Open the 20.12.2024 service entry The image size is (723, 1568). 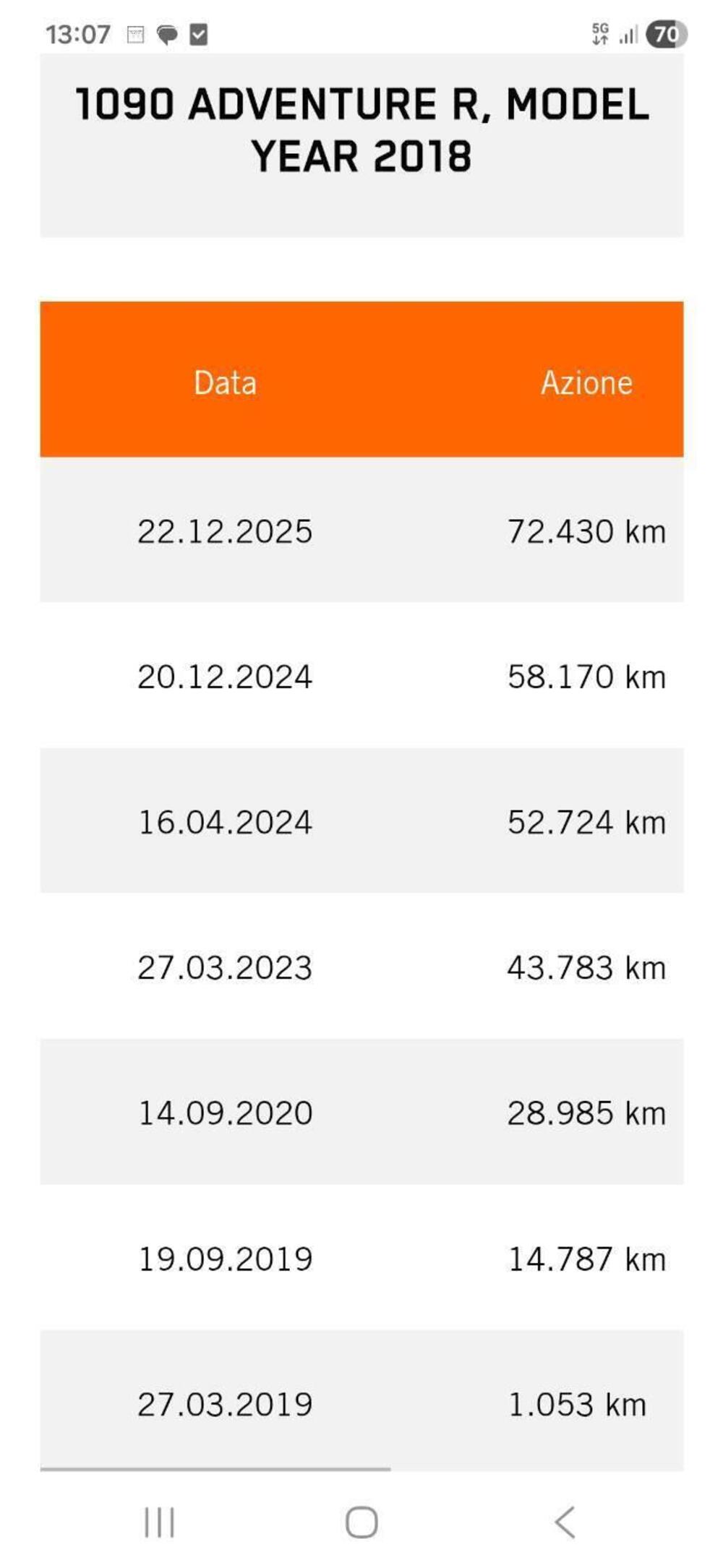point(225,677)
